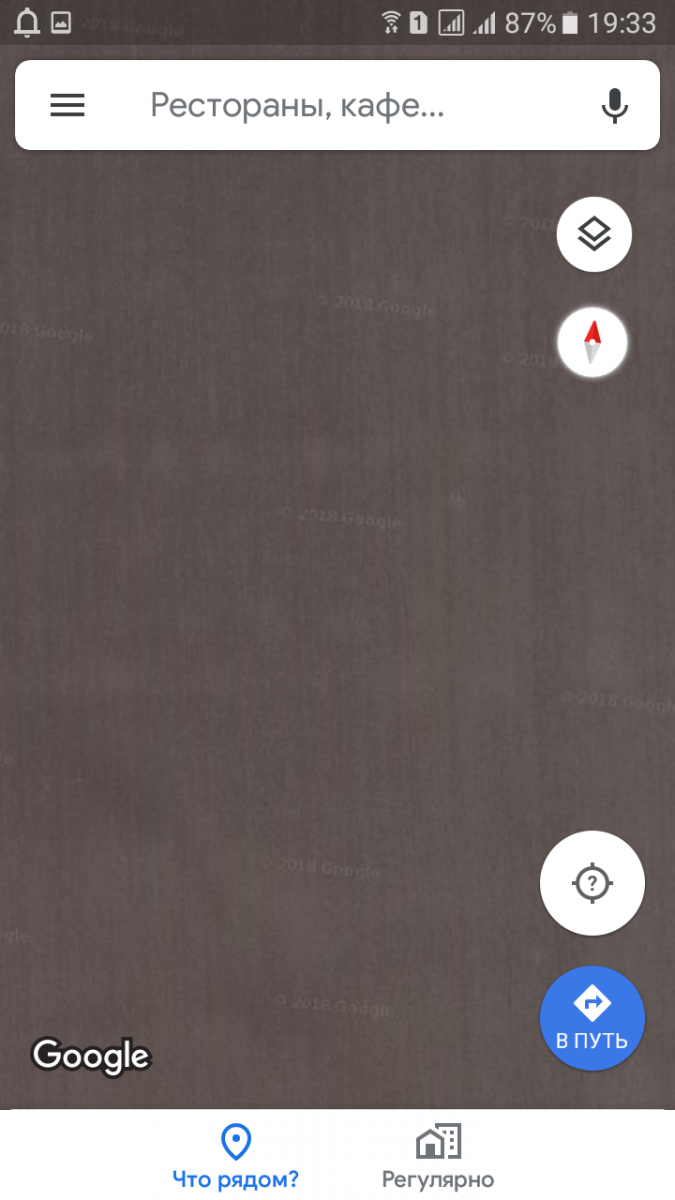Center map on my location

[x=592, y=883]
